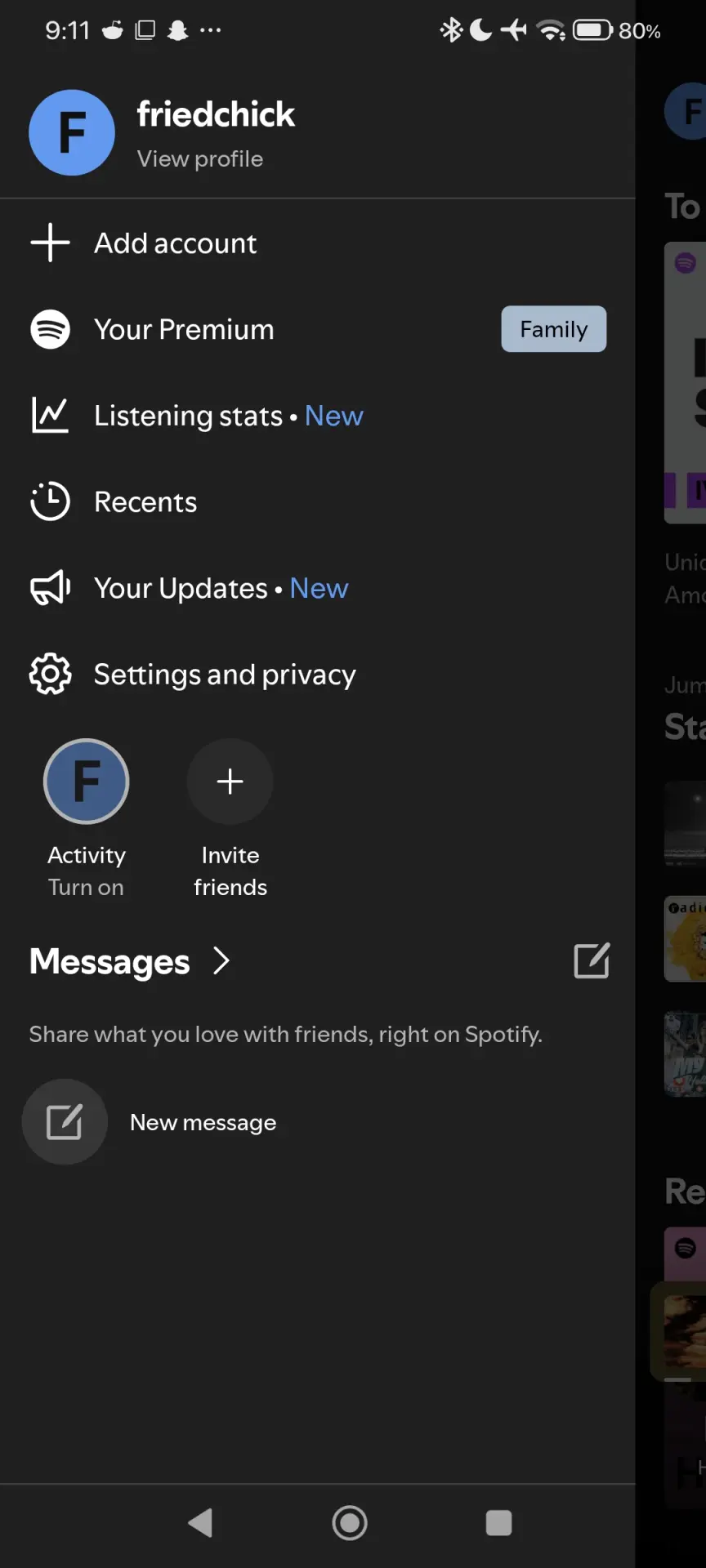The width and height of the screenshot is (706, 1568).
Task: Tap Add account
Action: pos(317,243)
